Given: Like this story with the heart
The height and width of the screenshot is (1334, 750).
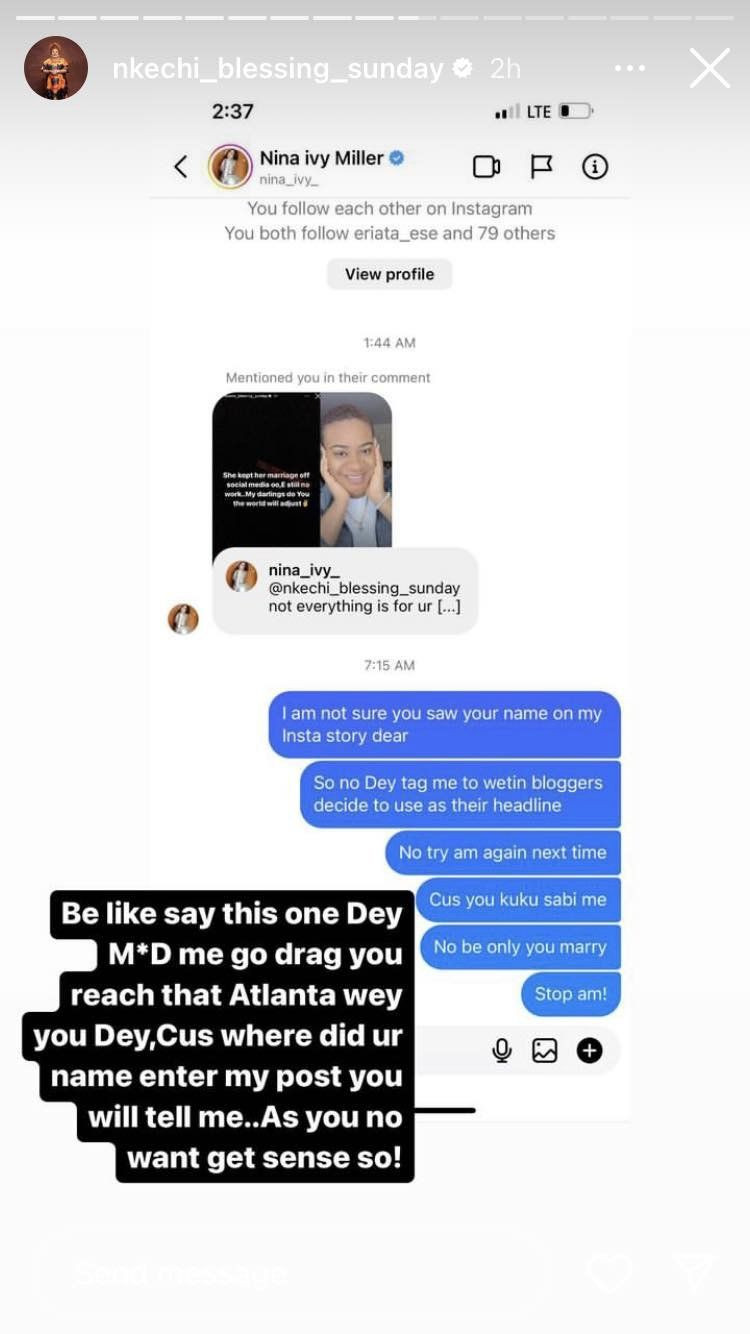Looking at the screenshot, I should point(610,1272).
